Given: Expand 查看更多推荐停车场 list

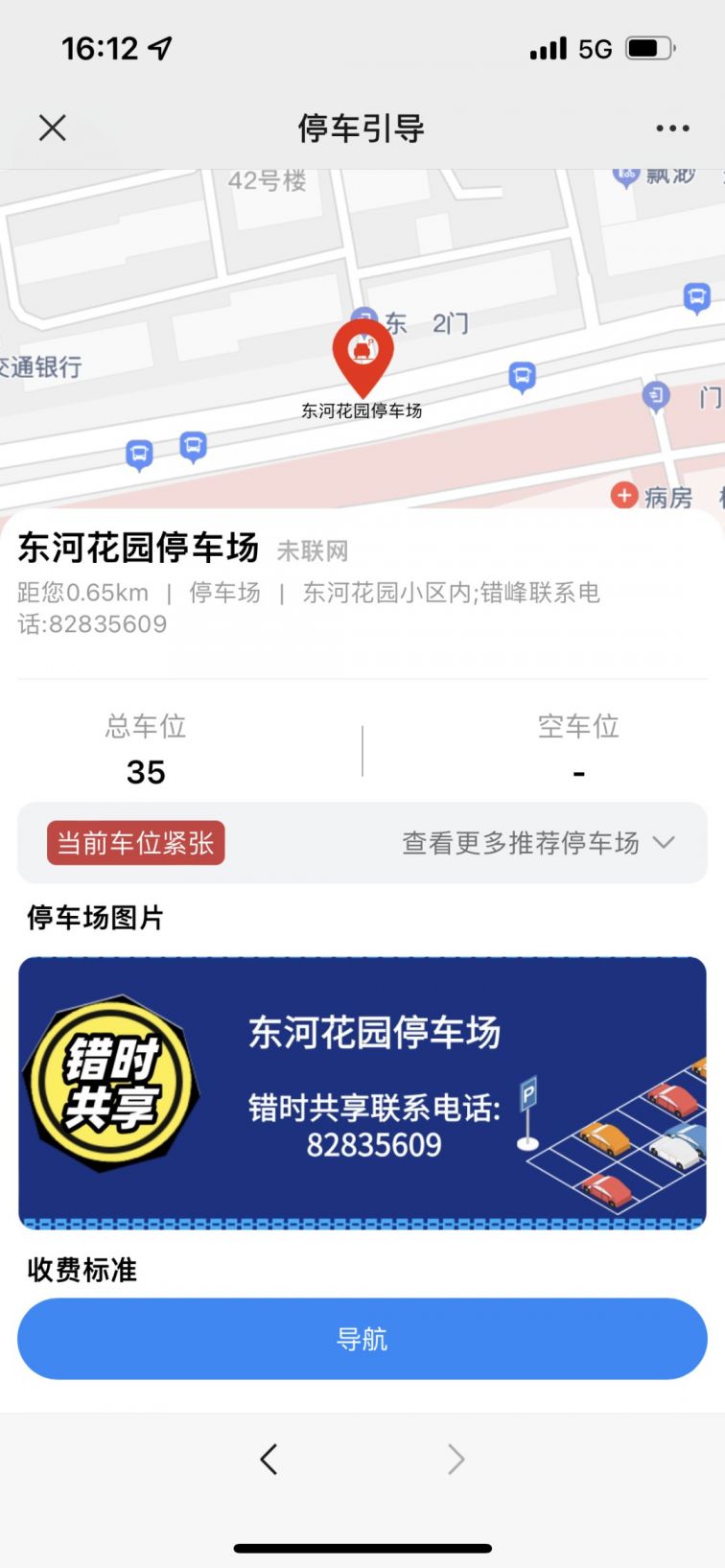Looking at the screenshot, I should point(539,843).
